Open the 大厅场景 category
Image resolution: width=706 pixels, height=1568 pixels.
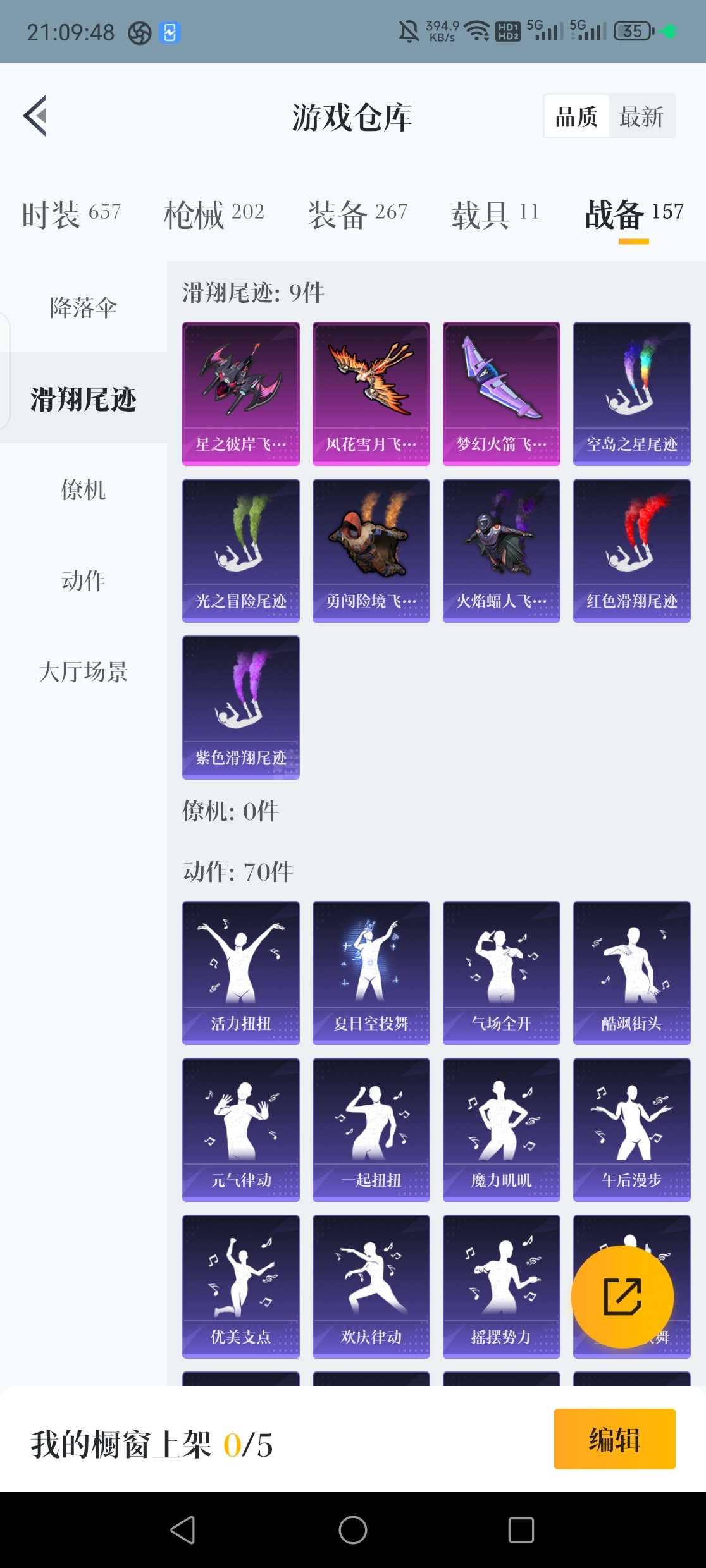[x=84, y=671]
